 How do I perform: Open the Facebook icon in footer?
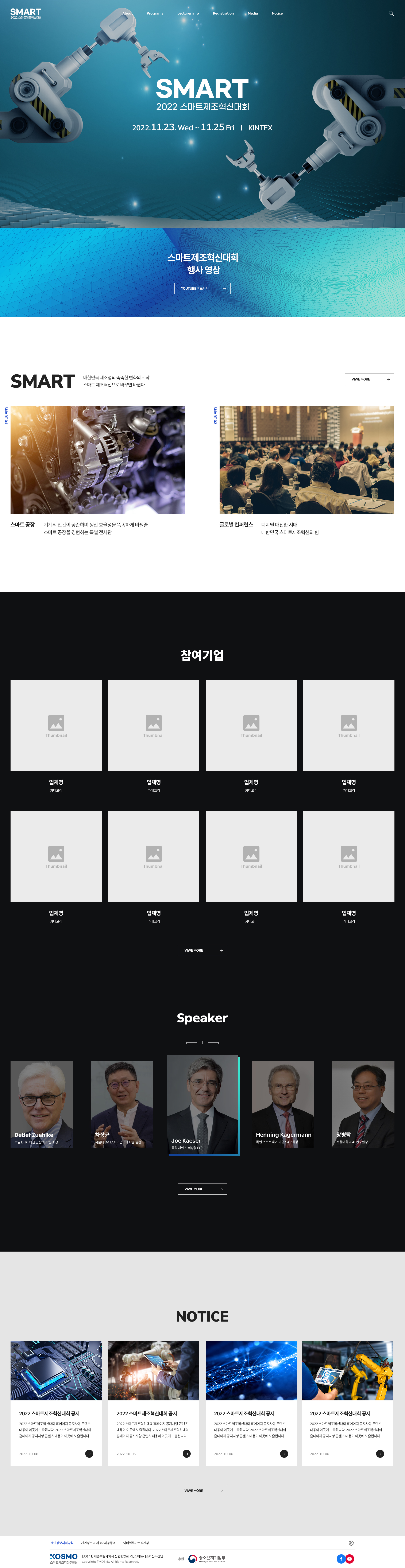click(341, 1559)
